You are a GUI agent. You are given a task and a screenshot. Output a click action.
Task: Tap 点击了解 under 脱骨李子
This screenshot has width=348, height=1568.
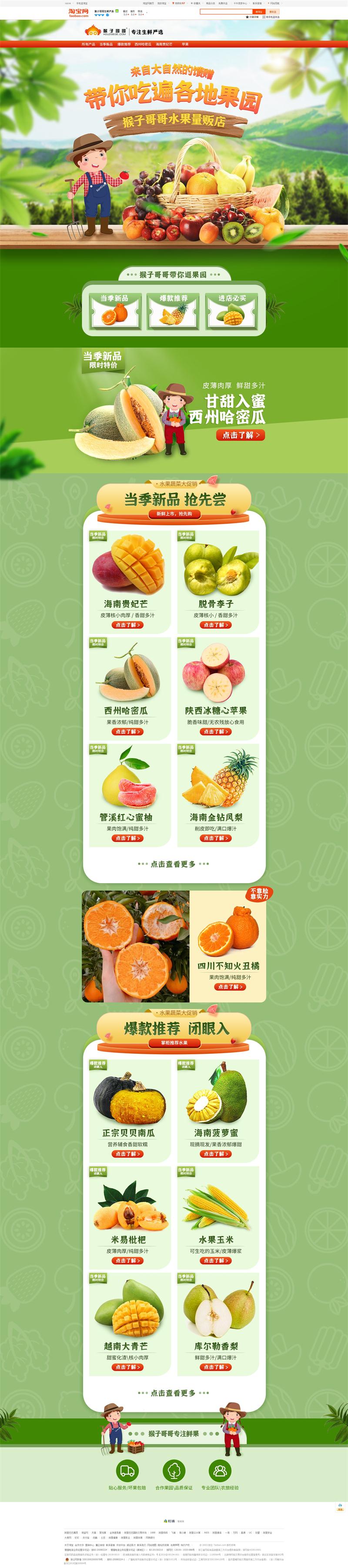click(x=216, y=625)
